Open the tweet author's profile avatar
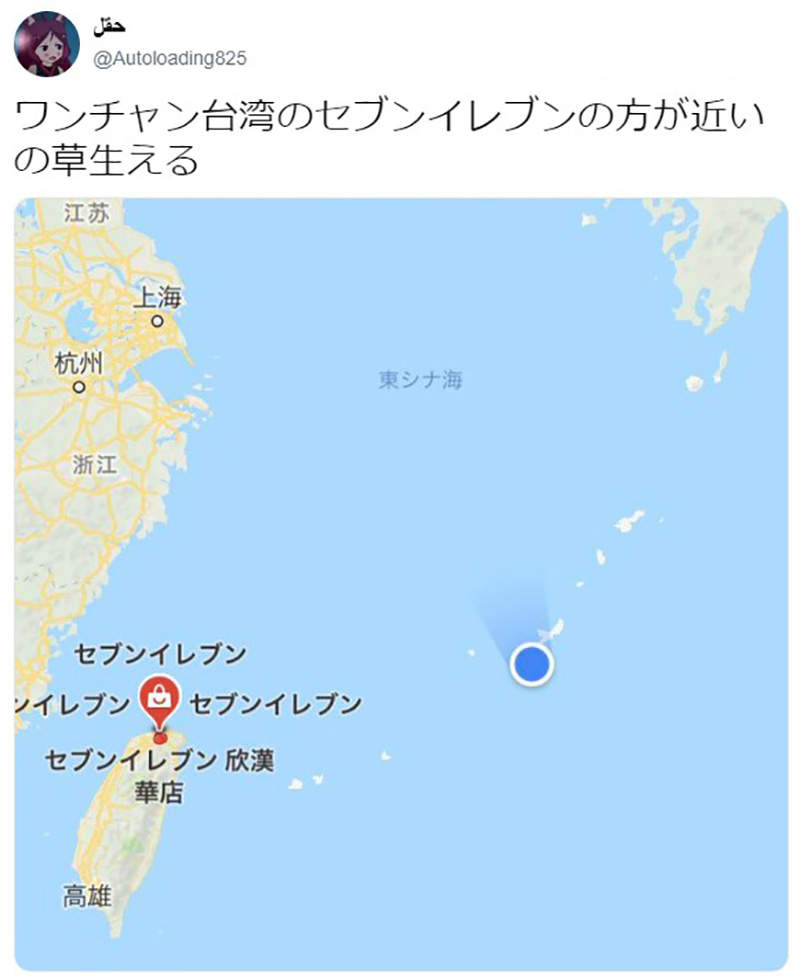 (46, 44)
